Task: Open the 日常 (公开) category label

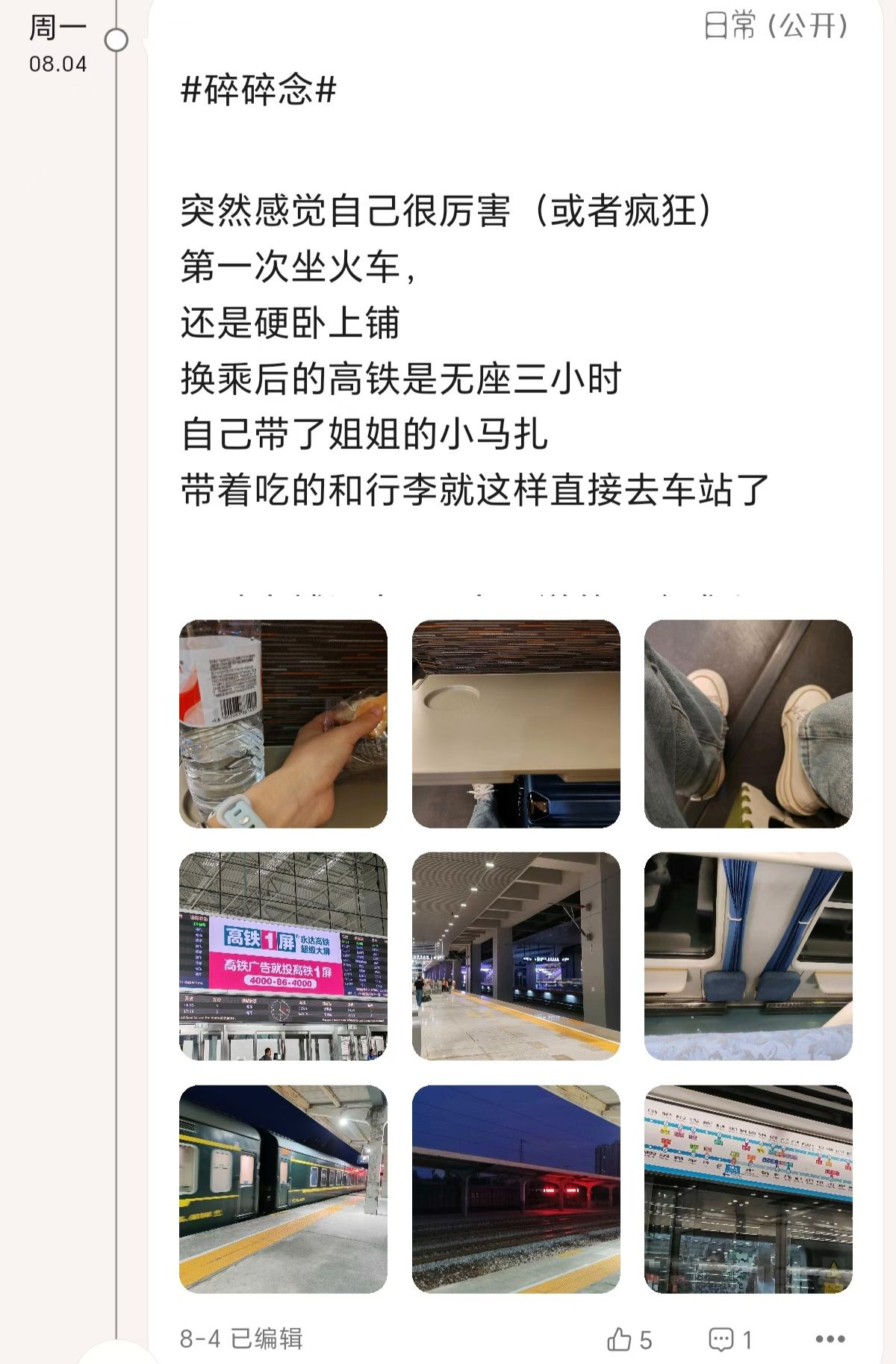Action: pos(776,27)
